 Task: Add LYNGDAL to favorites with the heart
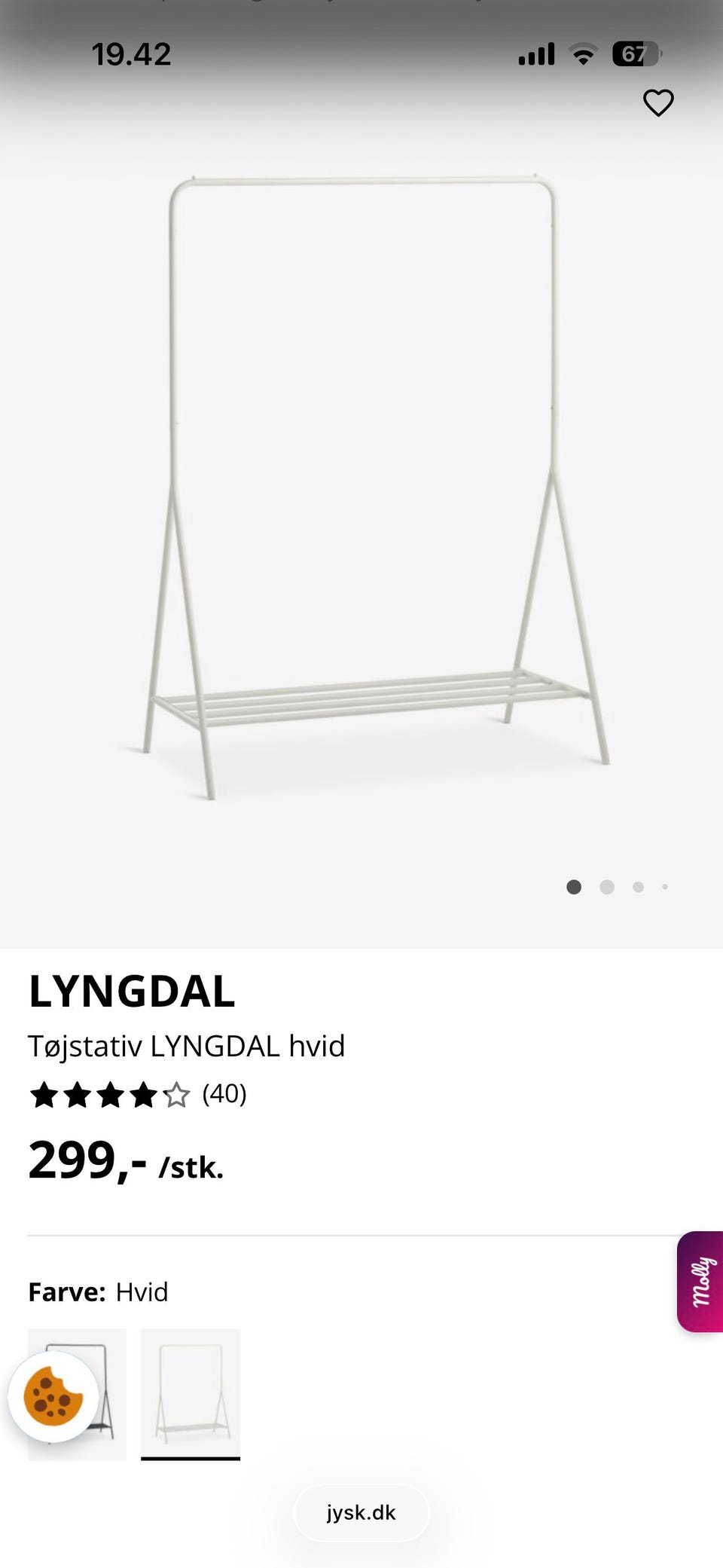pyautogui.click(x=657, y=103)
